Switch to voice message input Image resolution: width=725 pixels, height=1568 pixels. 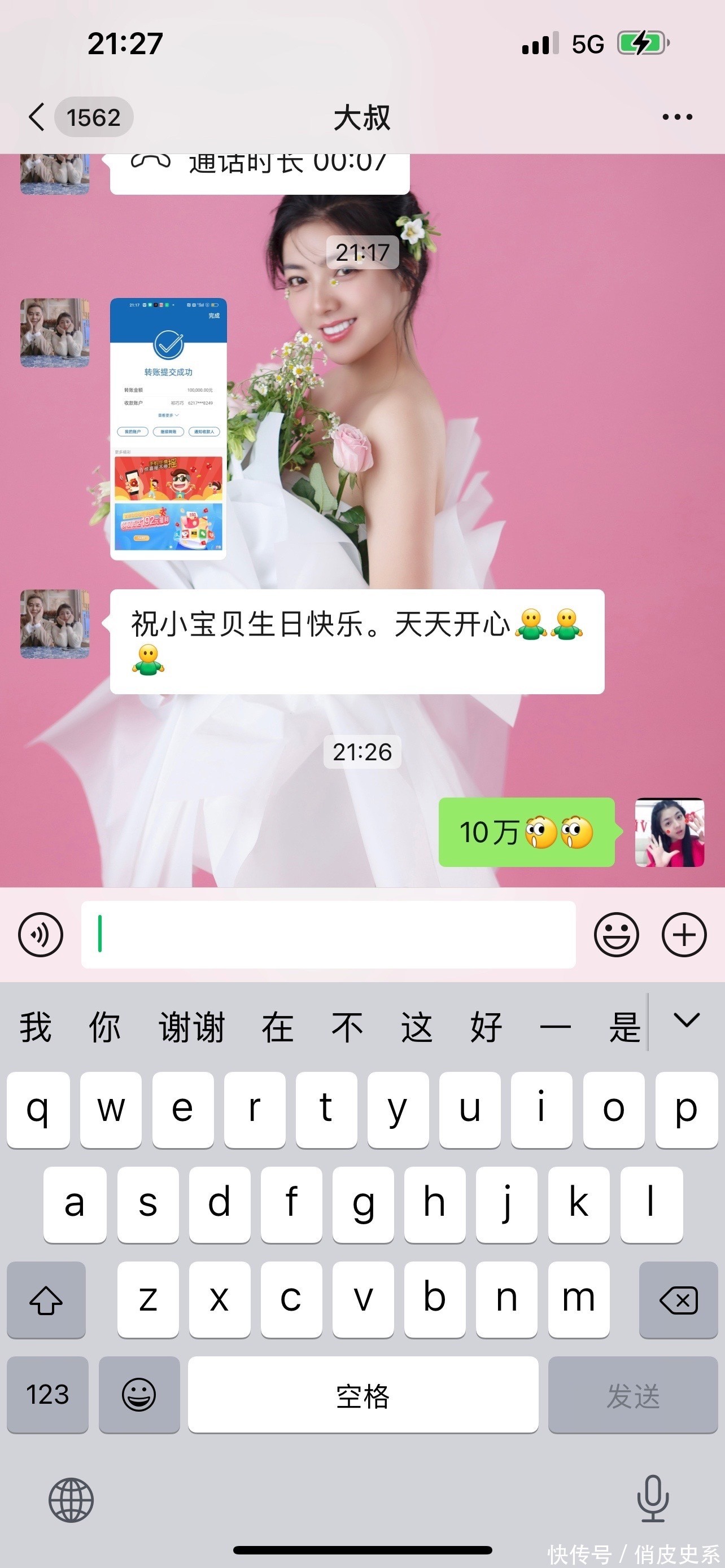pos(40,934)
